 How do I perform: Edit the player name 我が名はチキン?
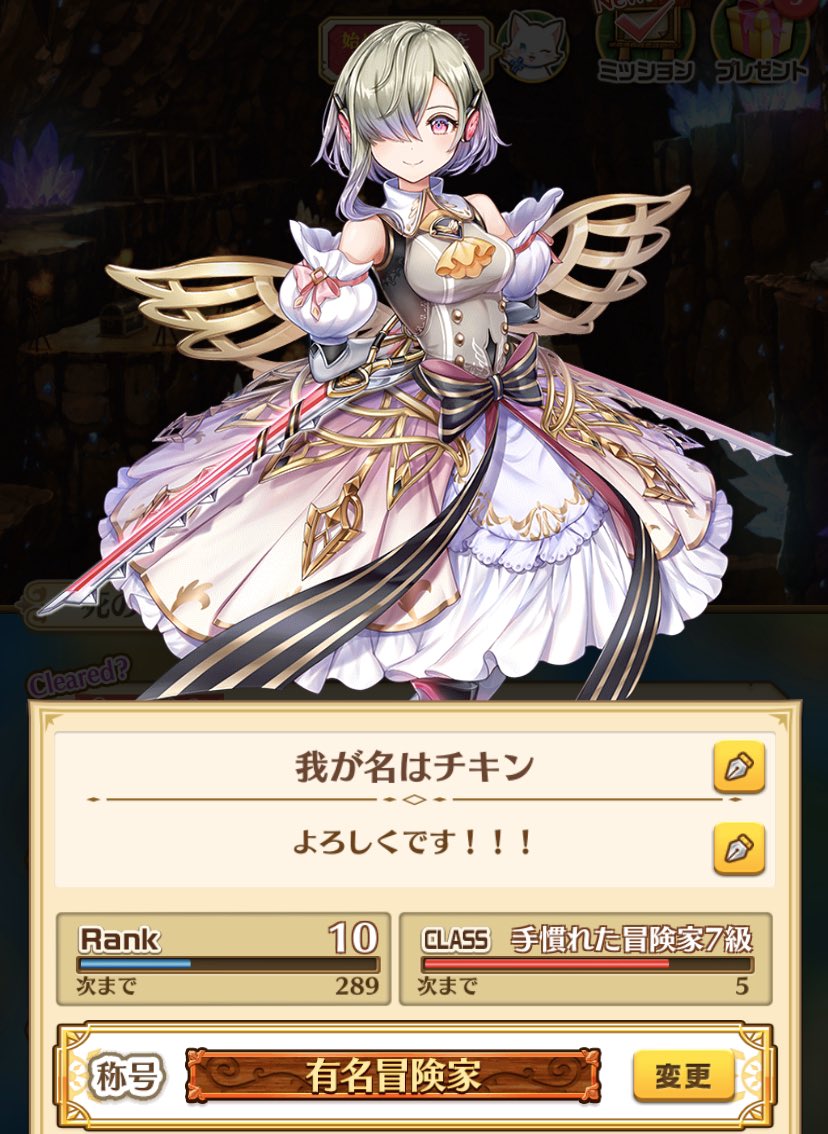click(x=739, y=767)
